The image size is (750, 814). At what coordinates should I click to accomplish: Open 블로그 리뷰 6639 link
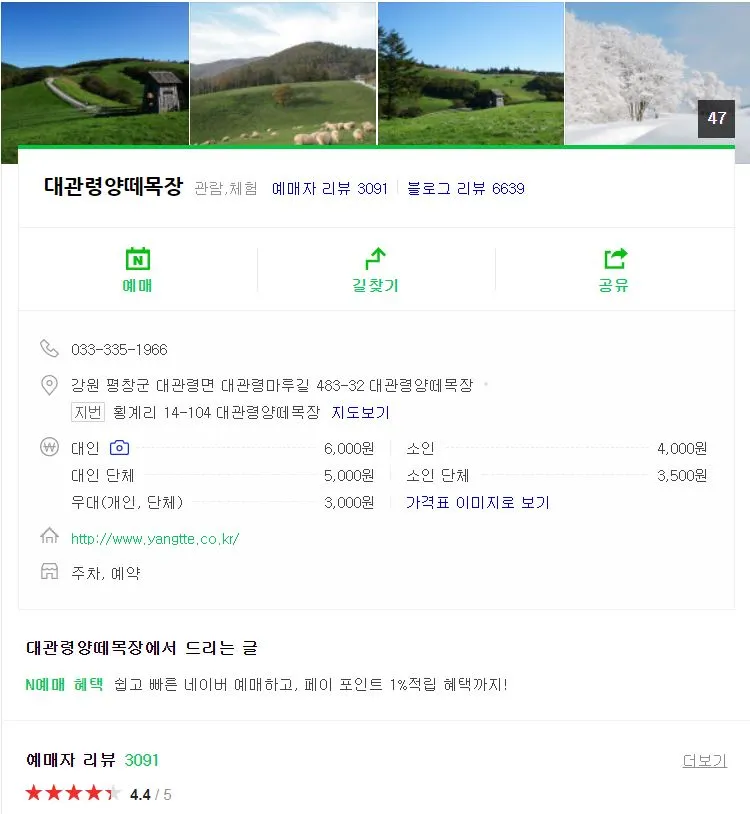(x=466, y=188)
